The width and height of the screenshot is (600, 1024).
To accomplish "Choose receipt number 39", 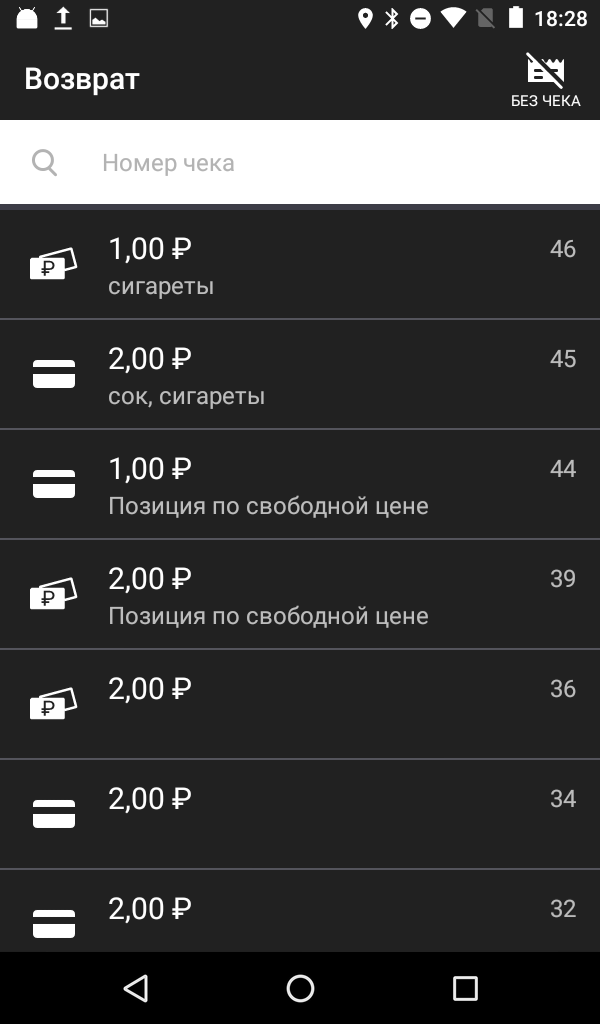I will [300, 595].
